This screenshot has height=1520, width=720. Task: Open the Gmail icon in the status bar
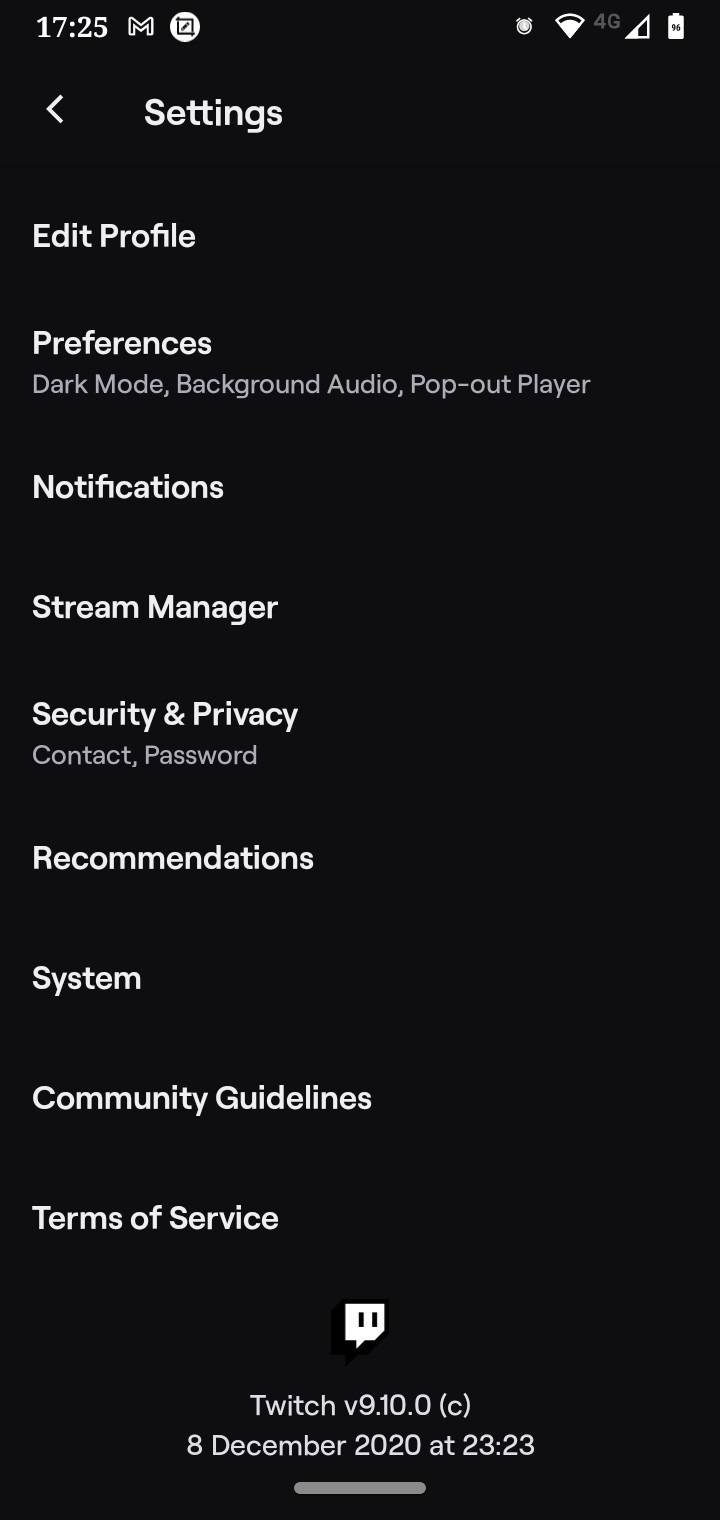point(140,26)
